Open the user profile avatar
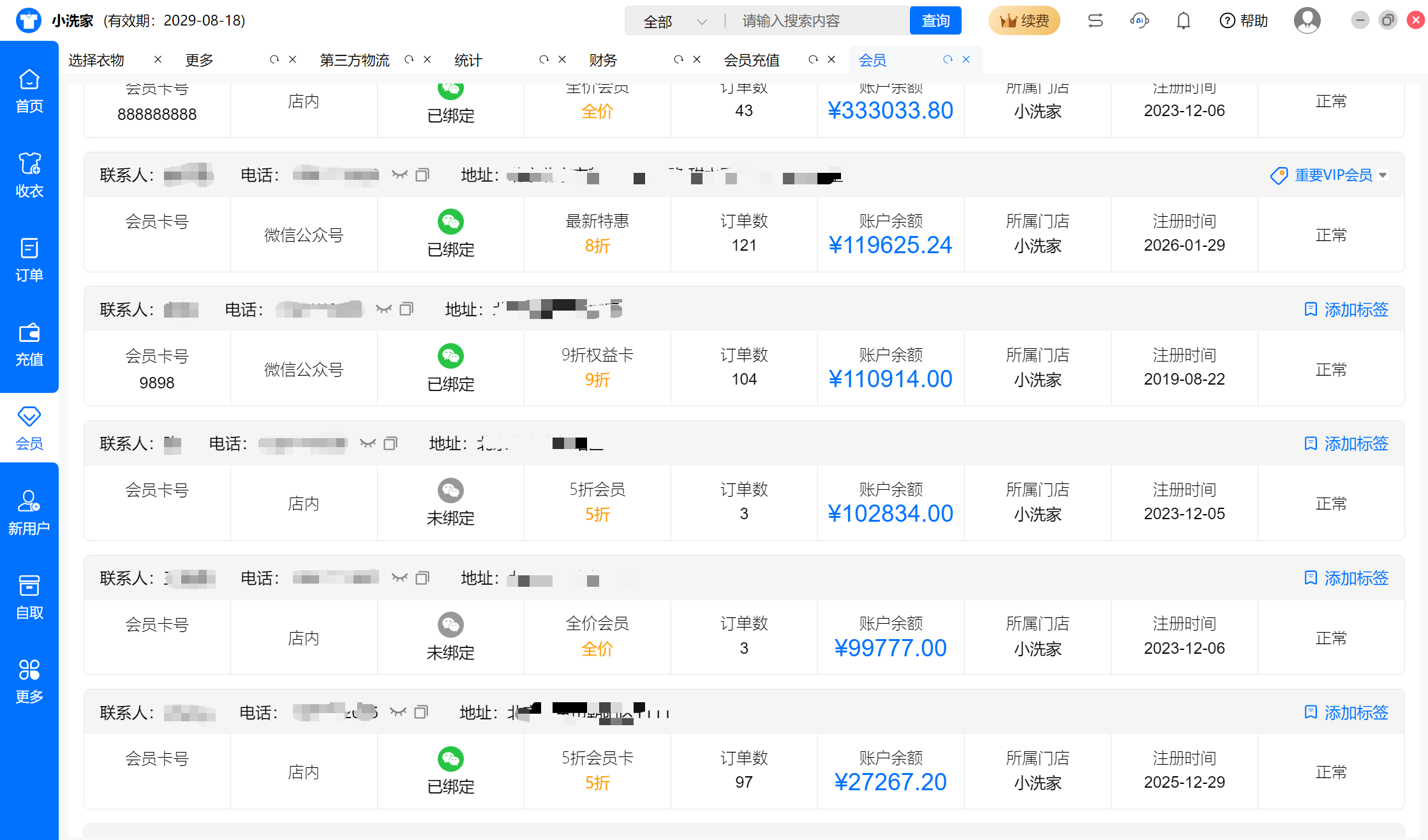This screenshot has width=1428, height=840. (1307, 21)
